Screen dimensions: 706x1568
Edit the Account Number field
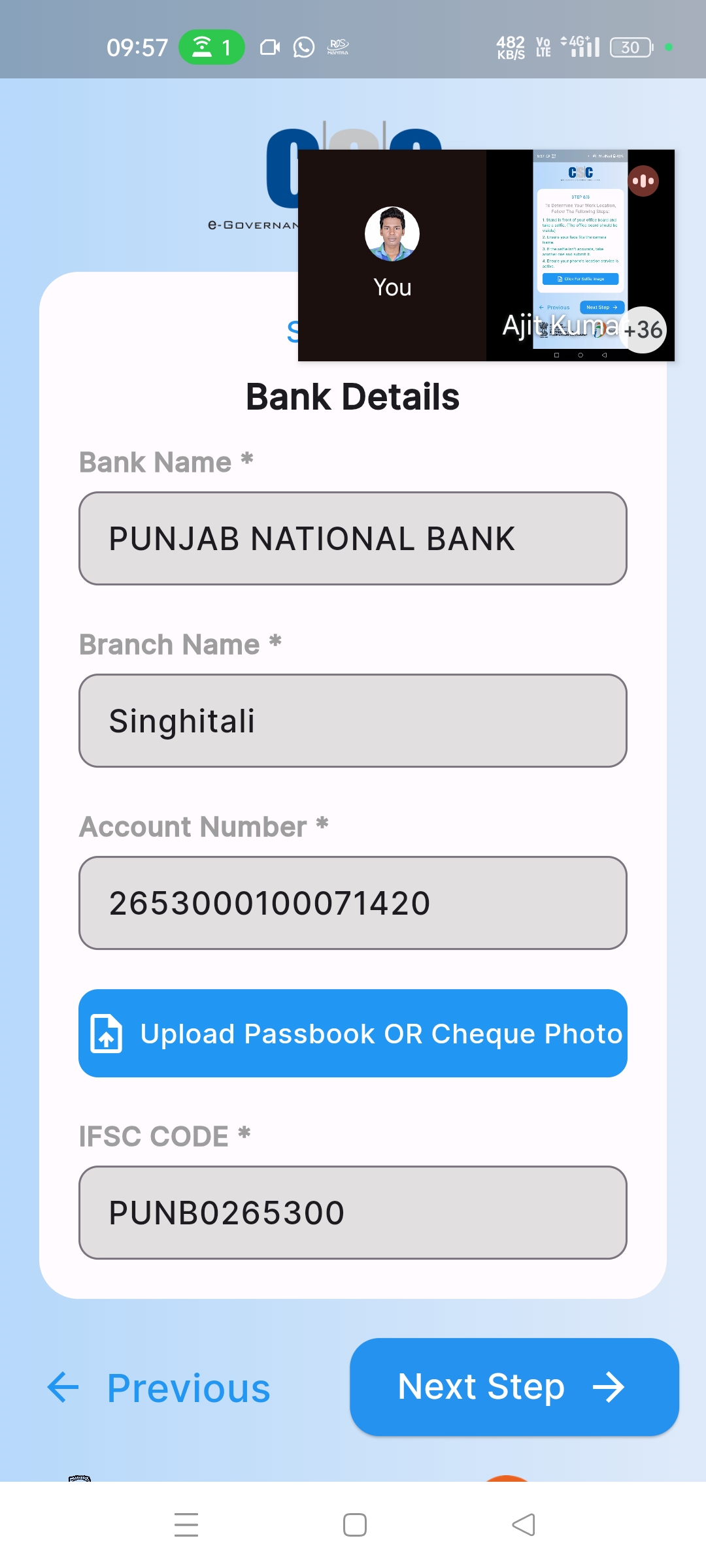(x=353, y=903)
